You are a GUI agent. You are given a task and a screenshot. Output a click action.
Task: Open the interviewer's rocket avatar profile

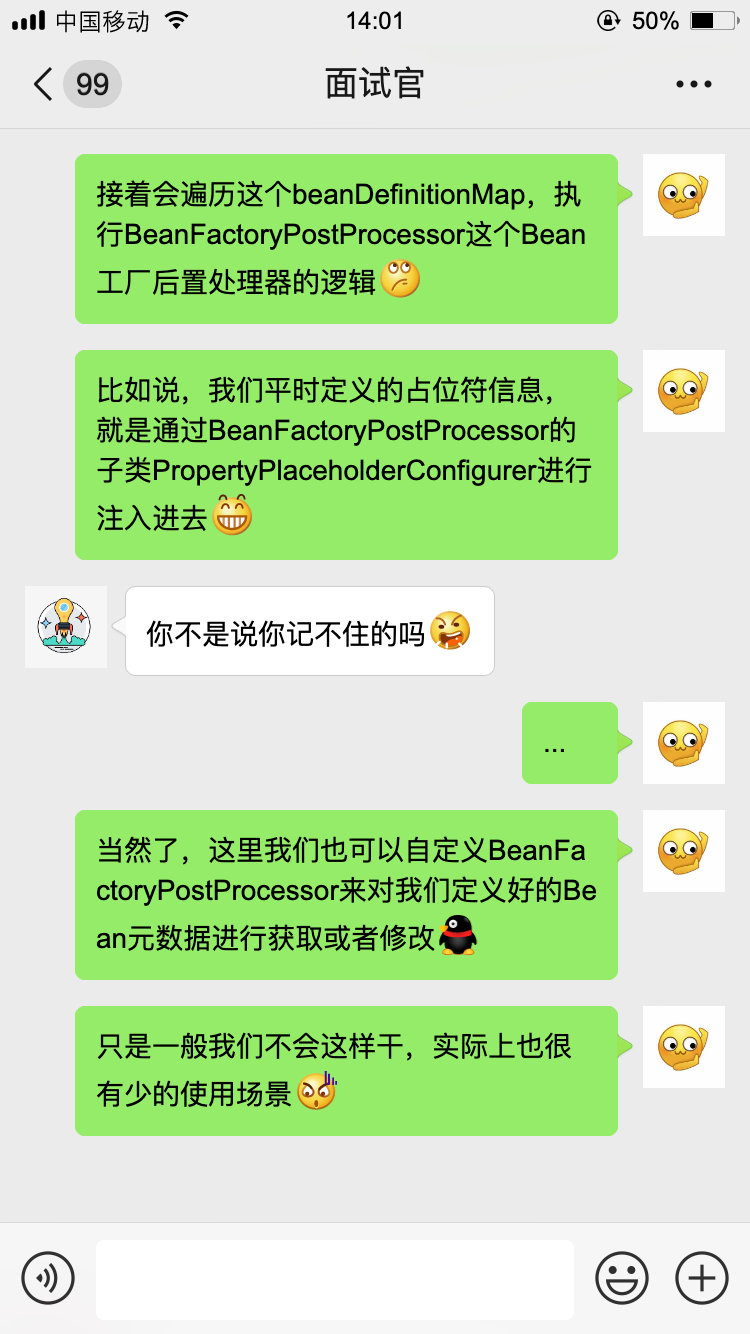65,627
